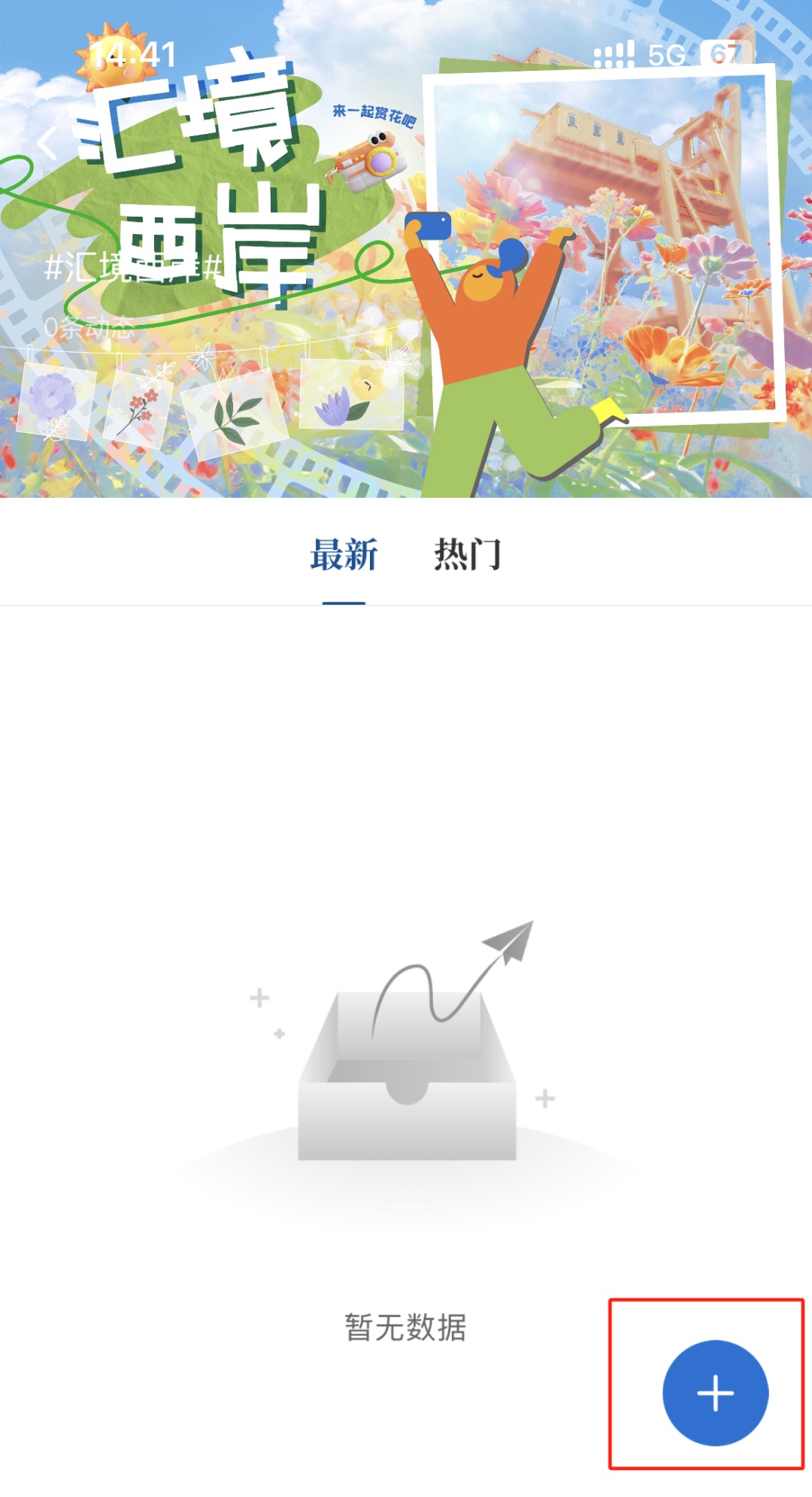Viewport: 812px width, 1497px height.
Task: Go back using the arrow icon
Action: click(x=47, y=142)
